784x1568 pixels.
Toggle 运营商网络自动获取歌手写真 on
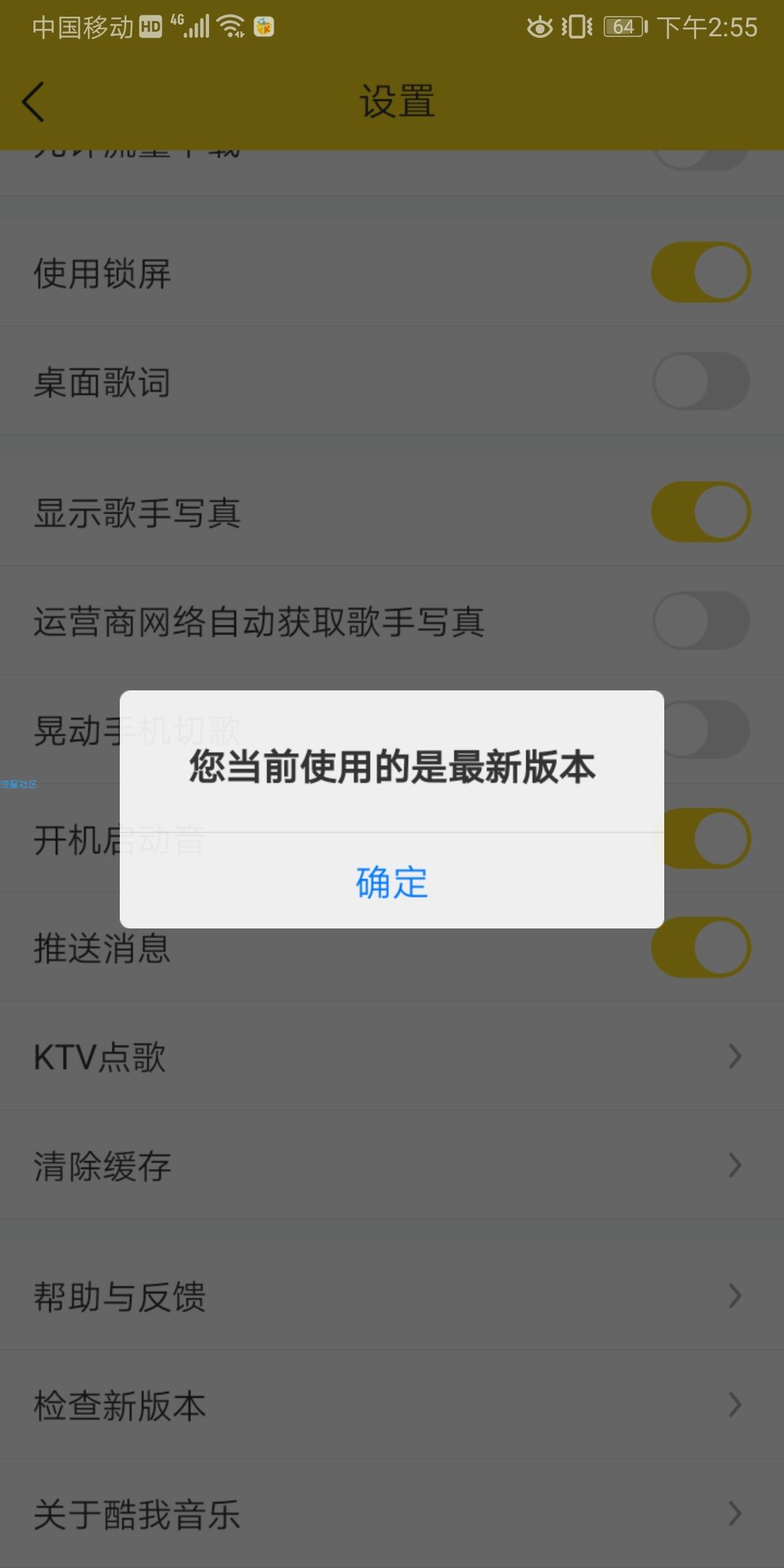tap(701, 621)
